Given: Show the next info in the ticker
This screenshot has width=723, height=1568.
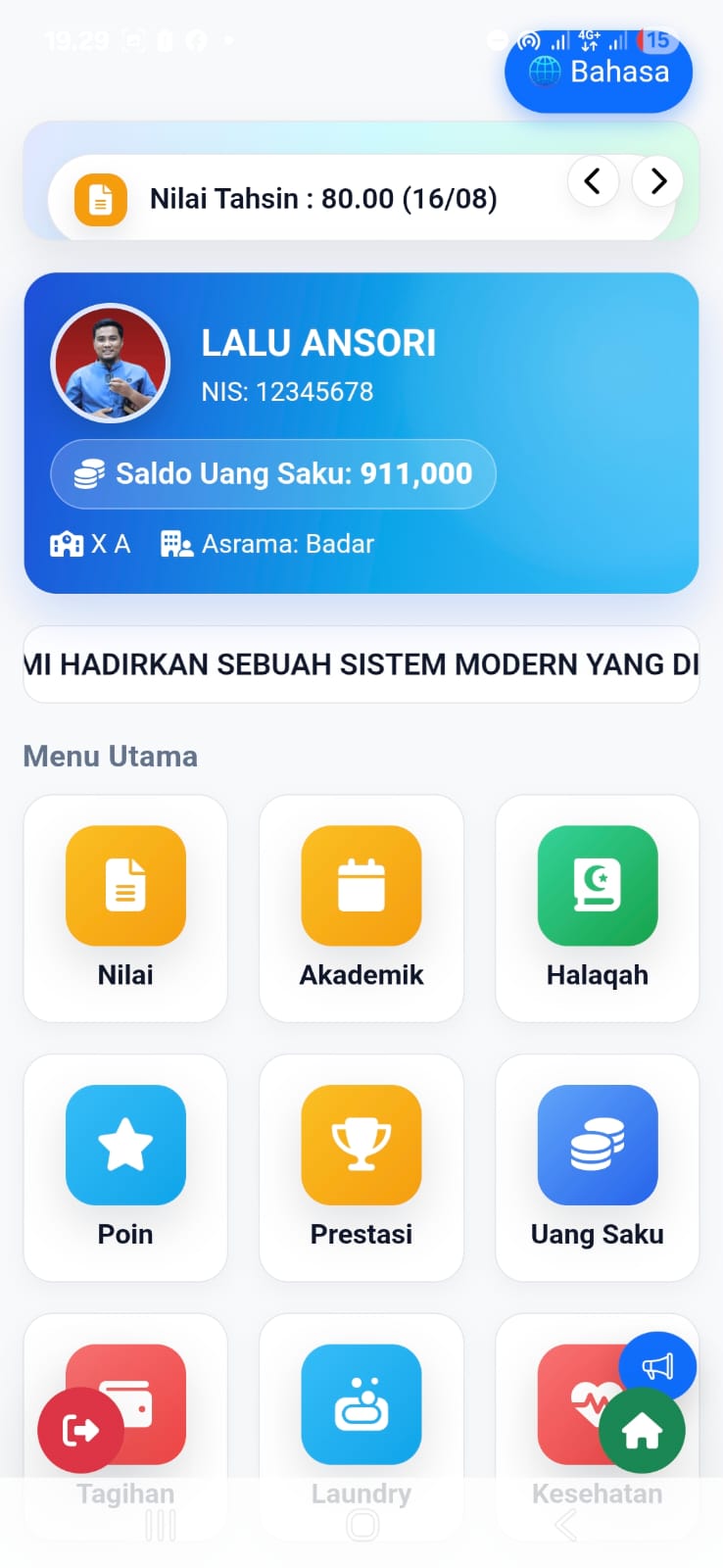Looking at the screenshot, I should pos(657,181).
